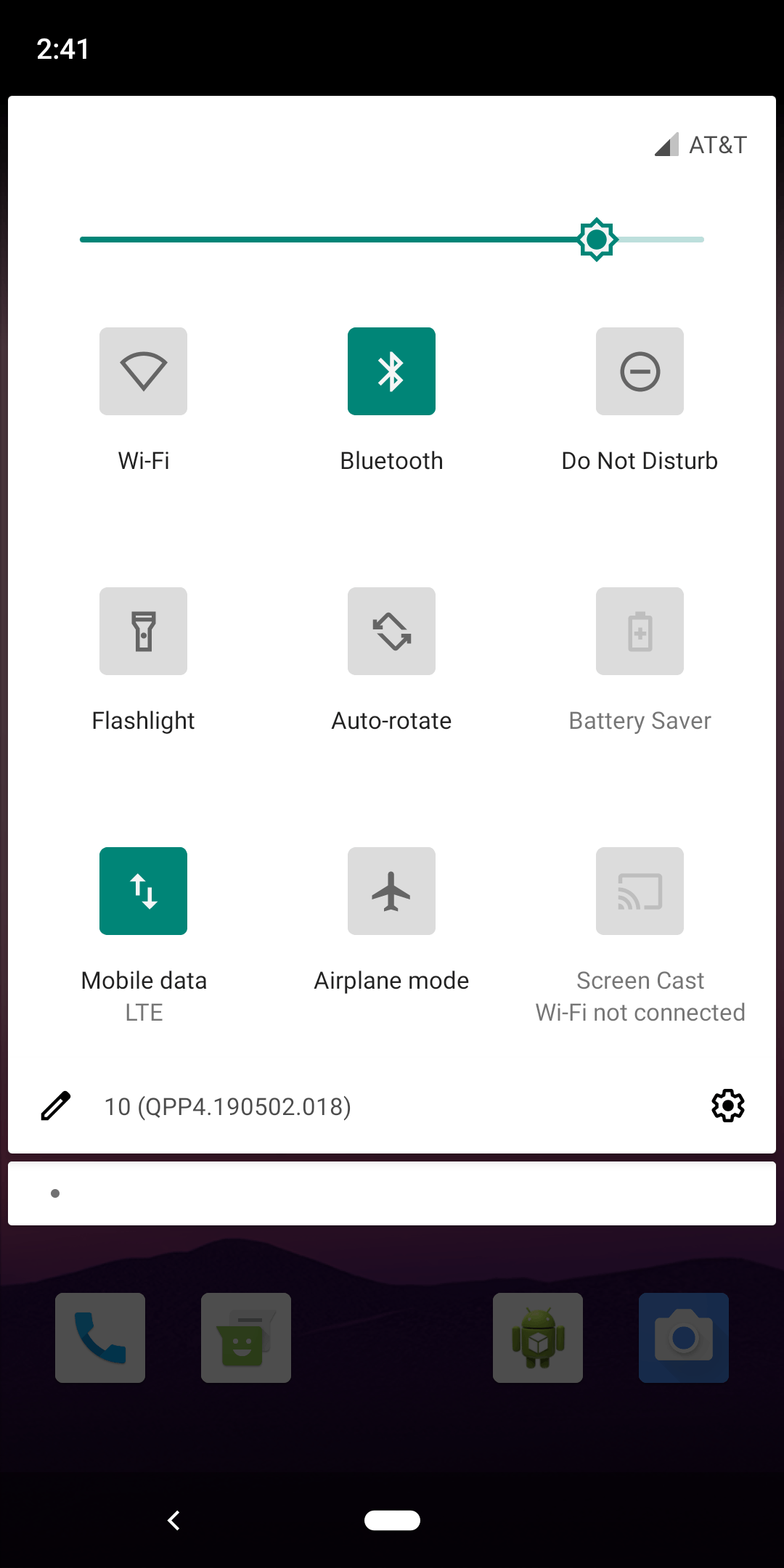Tap the Screen Cast tile

point(640,891)
